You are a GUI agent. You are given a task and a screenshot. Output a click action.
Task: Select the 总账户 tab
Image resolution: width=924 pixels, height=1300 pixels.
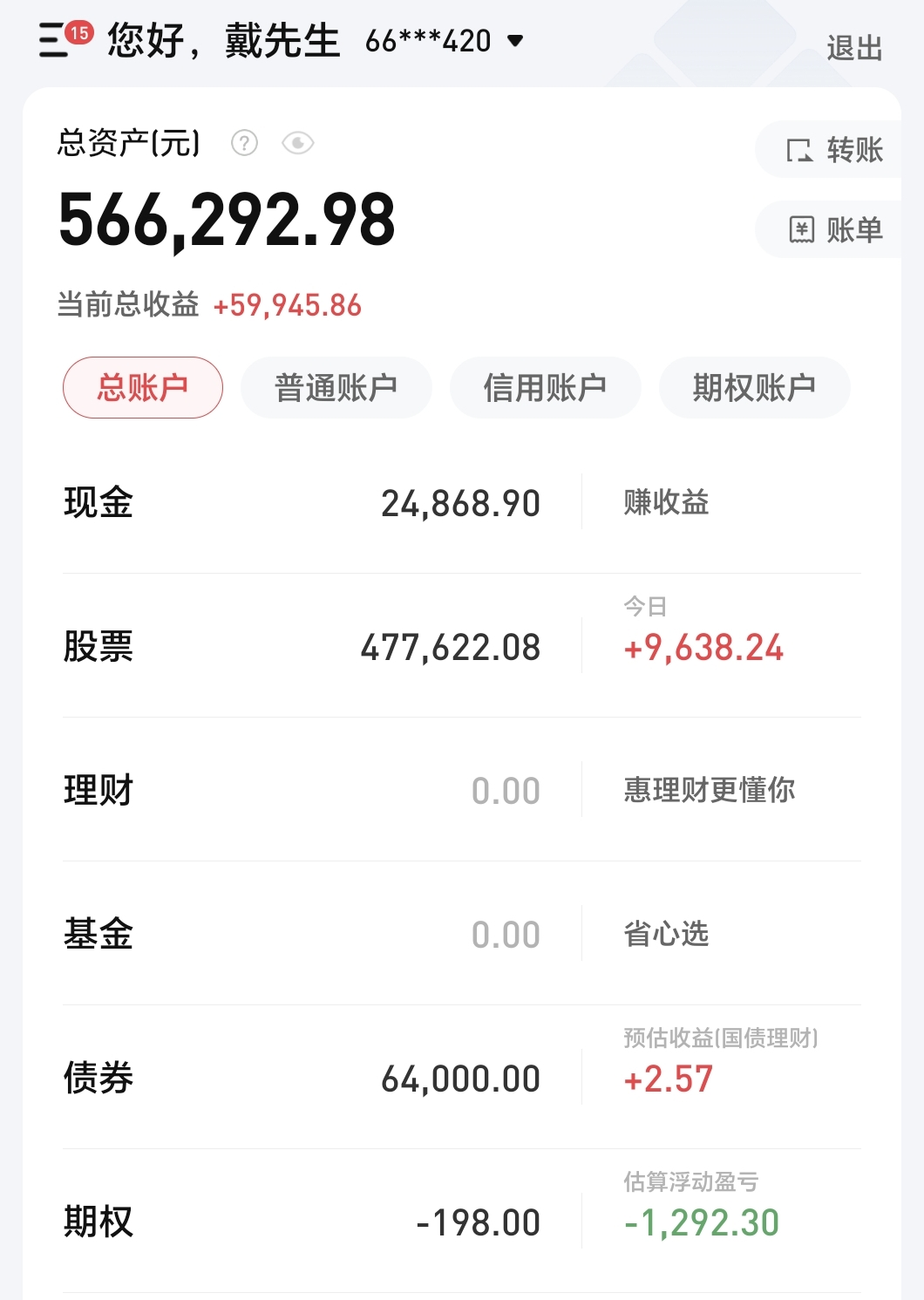click(143, 388)
